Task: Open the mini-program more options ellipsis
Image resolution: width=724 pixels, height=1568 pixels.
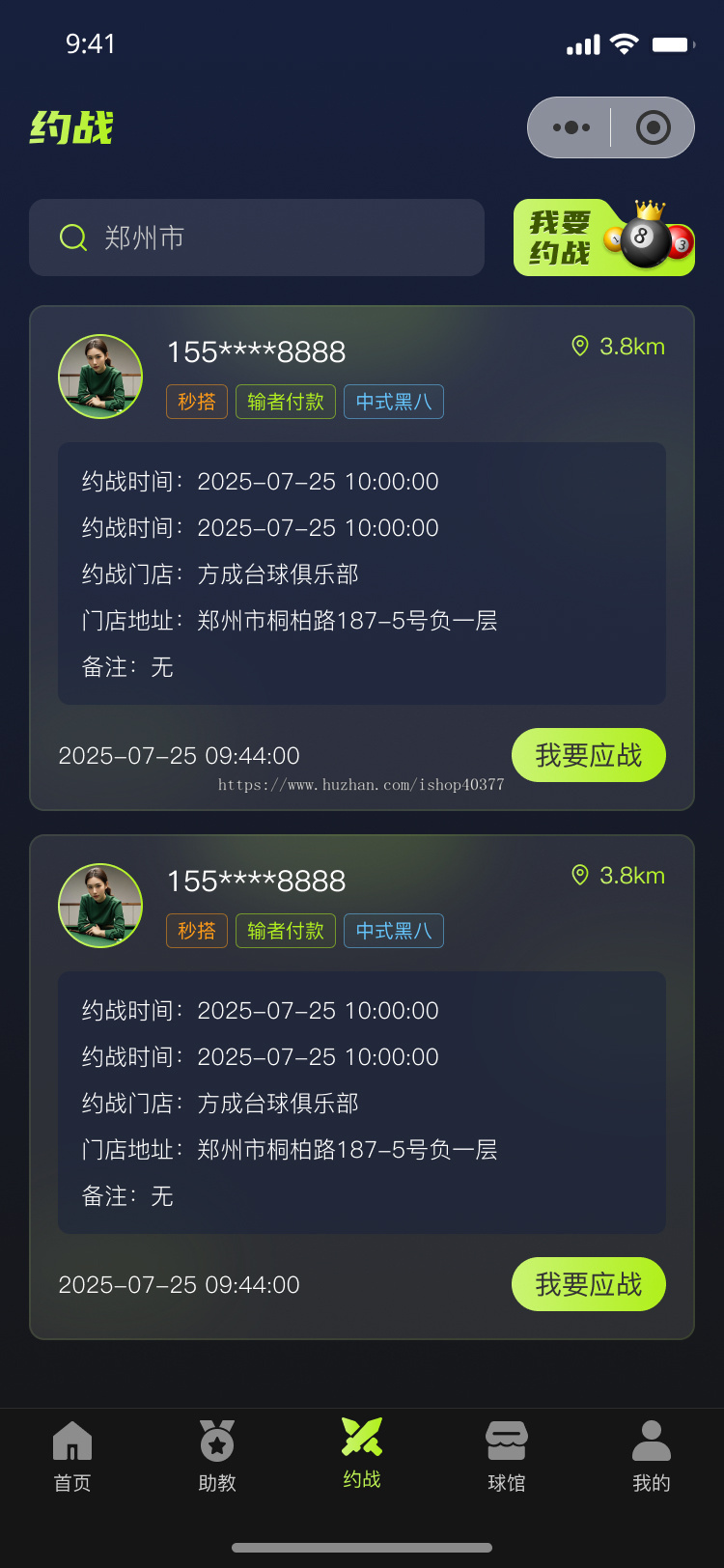Action: (568, 126)
